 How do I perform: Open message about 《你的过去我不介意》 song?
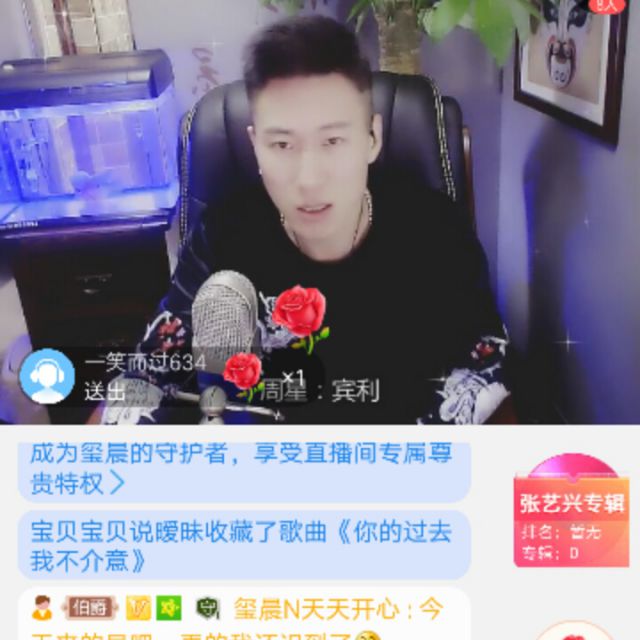244,545
